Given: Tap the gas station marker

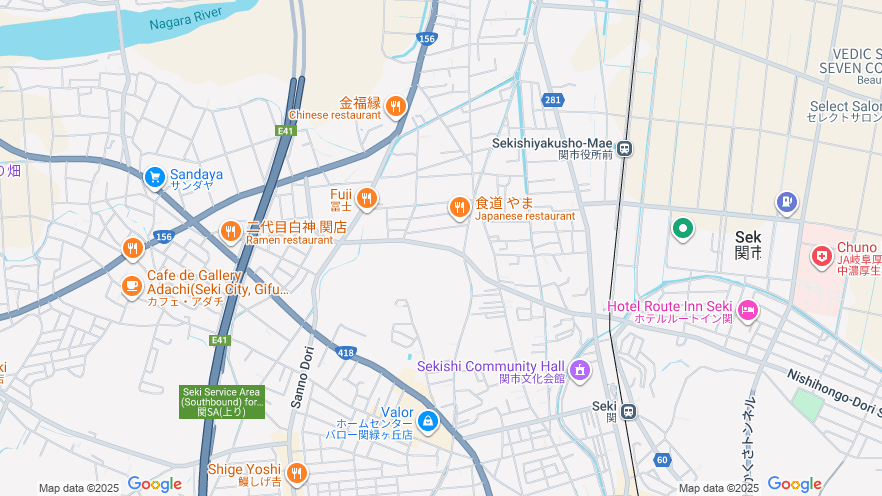Looking at the screenshot, I should [787, 203].
